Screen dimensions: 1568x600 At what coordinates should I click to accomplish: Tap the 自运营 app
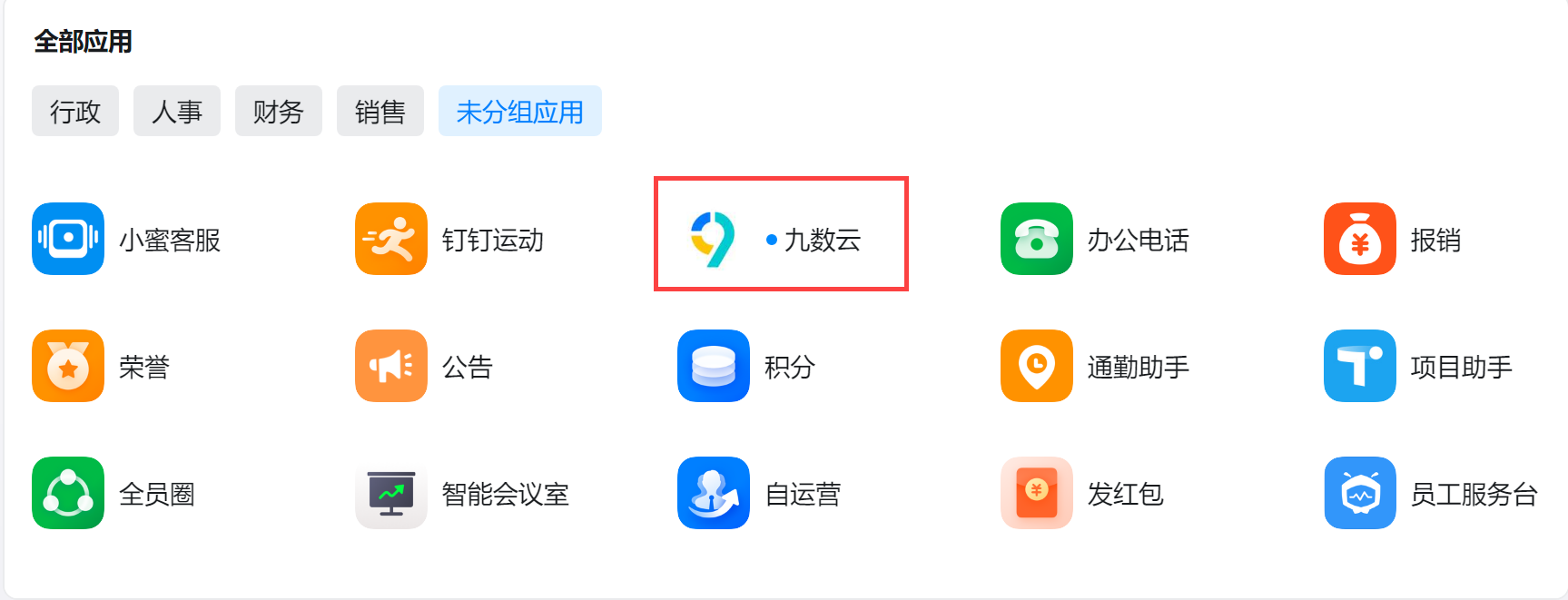(x=714, y=493)
